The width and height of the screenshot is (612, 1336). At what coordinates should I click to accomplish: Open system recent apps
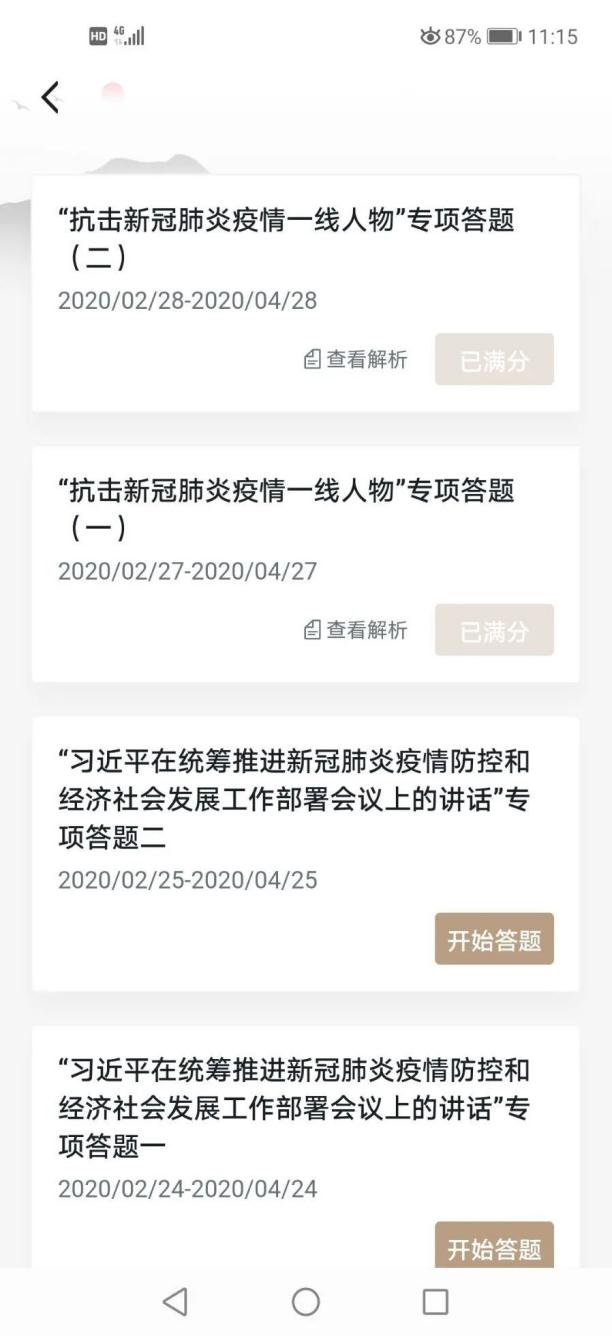pos(435,1301)
